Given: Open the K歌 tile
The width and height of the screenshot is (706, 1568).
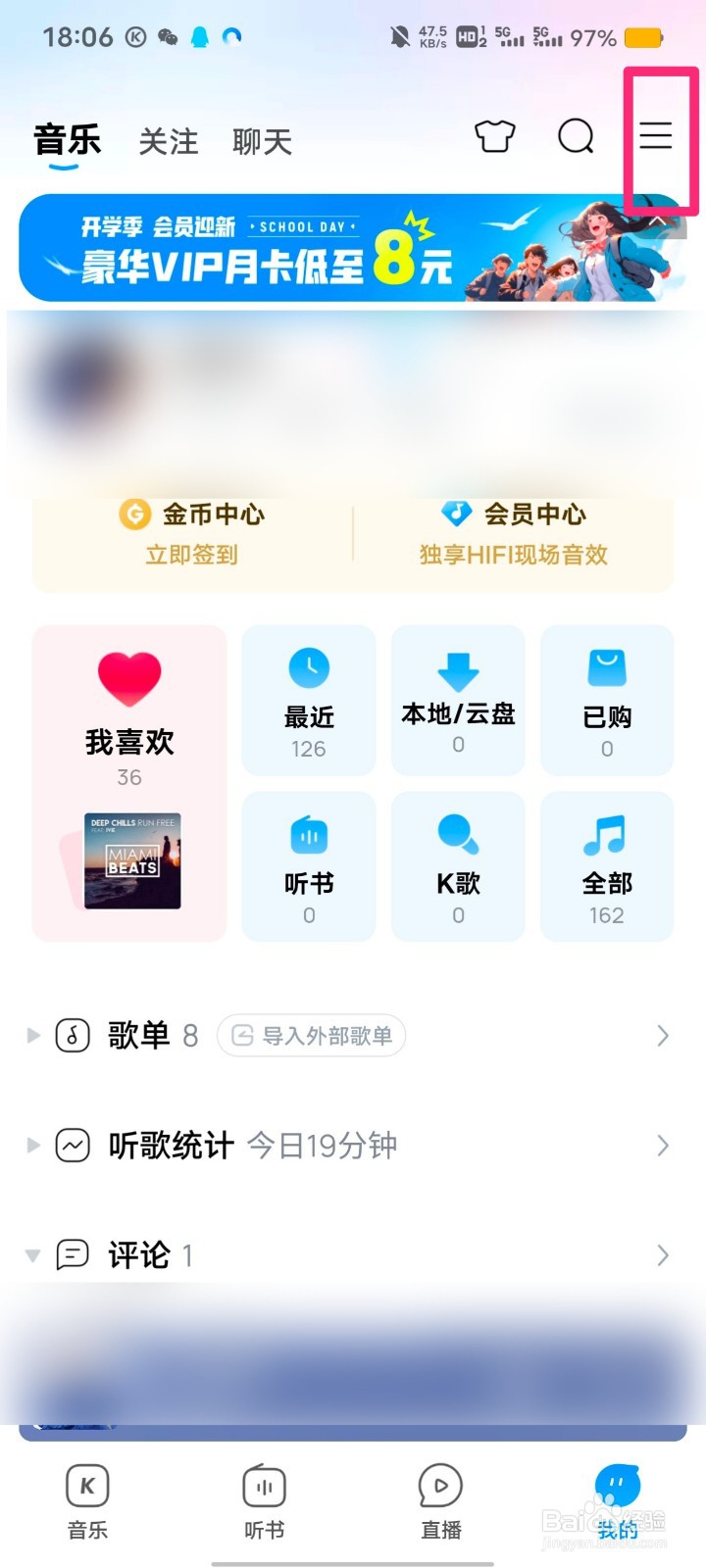Looking at the screenshot, I should 458,867.
